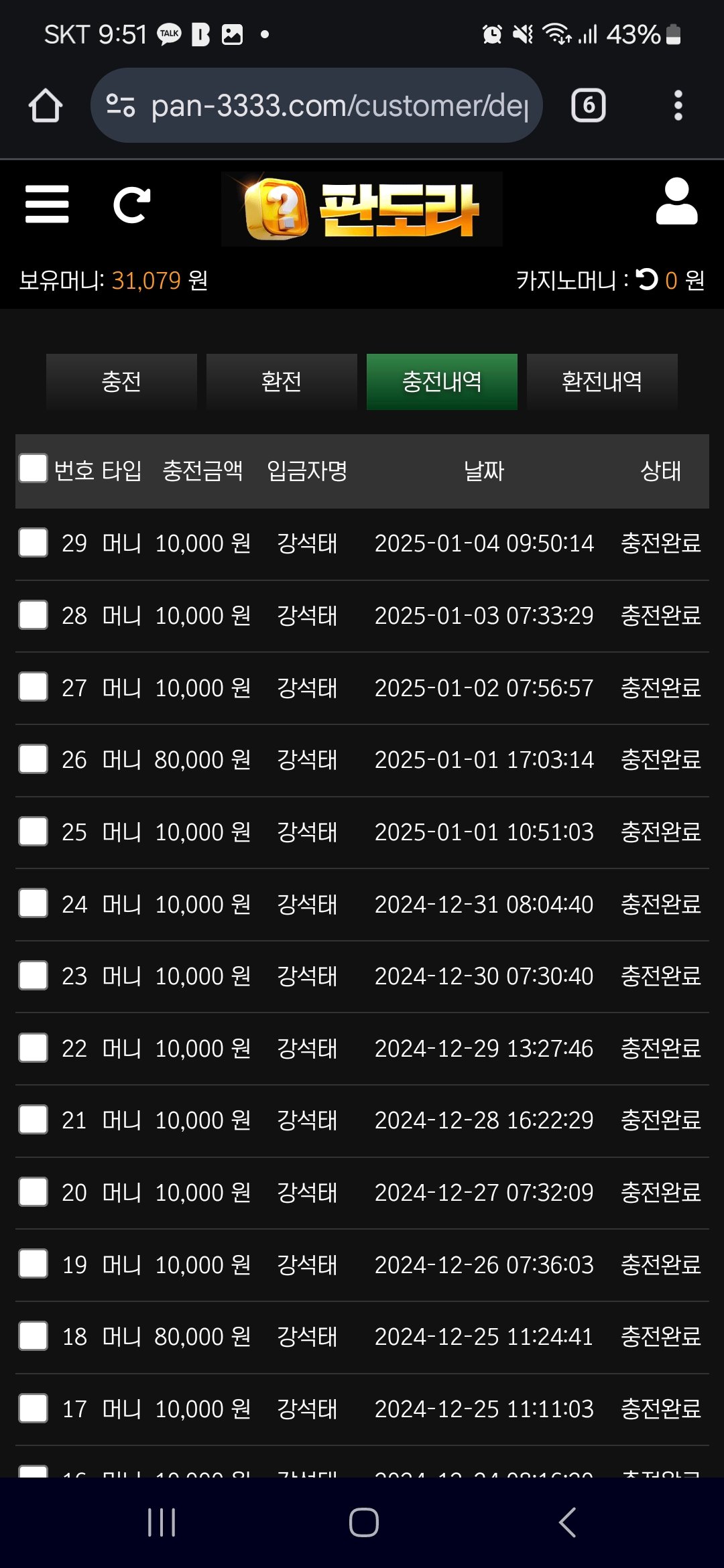Viewport: 724px width, 1568px height.
Task: Tick the checkbox for entry 18
Action: (33, 1336)
